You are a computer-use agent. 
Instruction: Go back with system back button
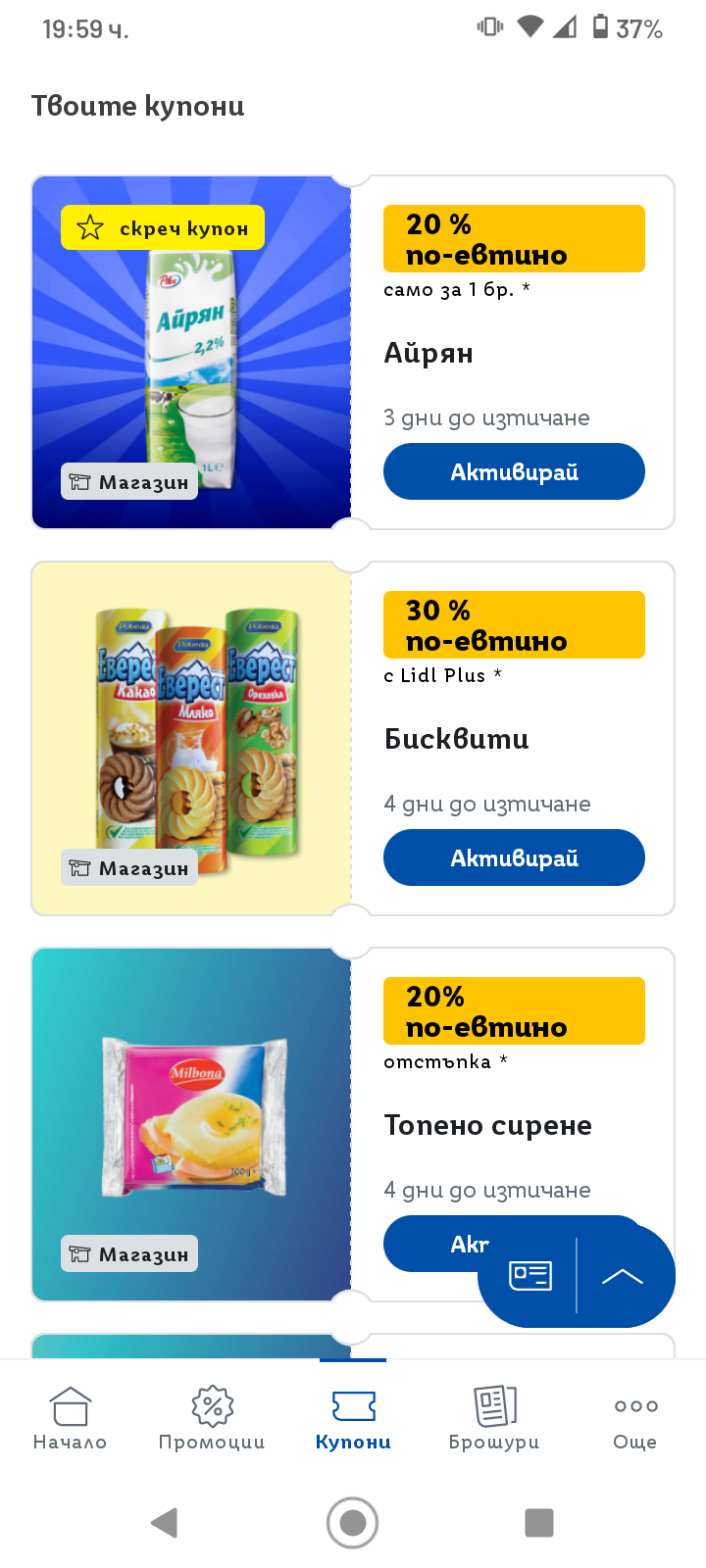click(x=165, y=1522)
